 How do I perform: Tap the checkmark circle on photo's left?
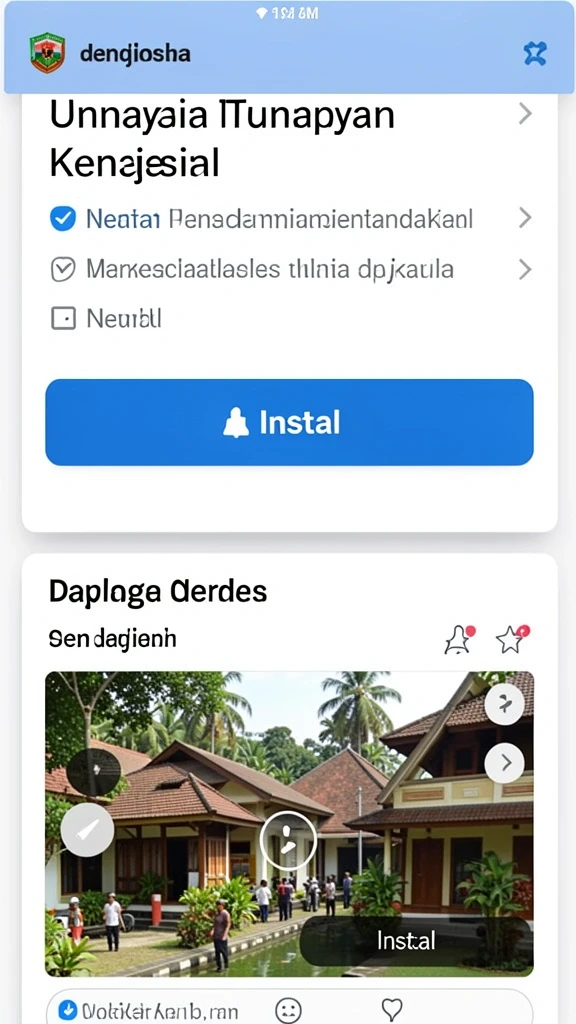87,830
